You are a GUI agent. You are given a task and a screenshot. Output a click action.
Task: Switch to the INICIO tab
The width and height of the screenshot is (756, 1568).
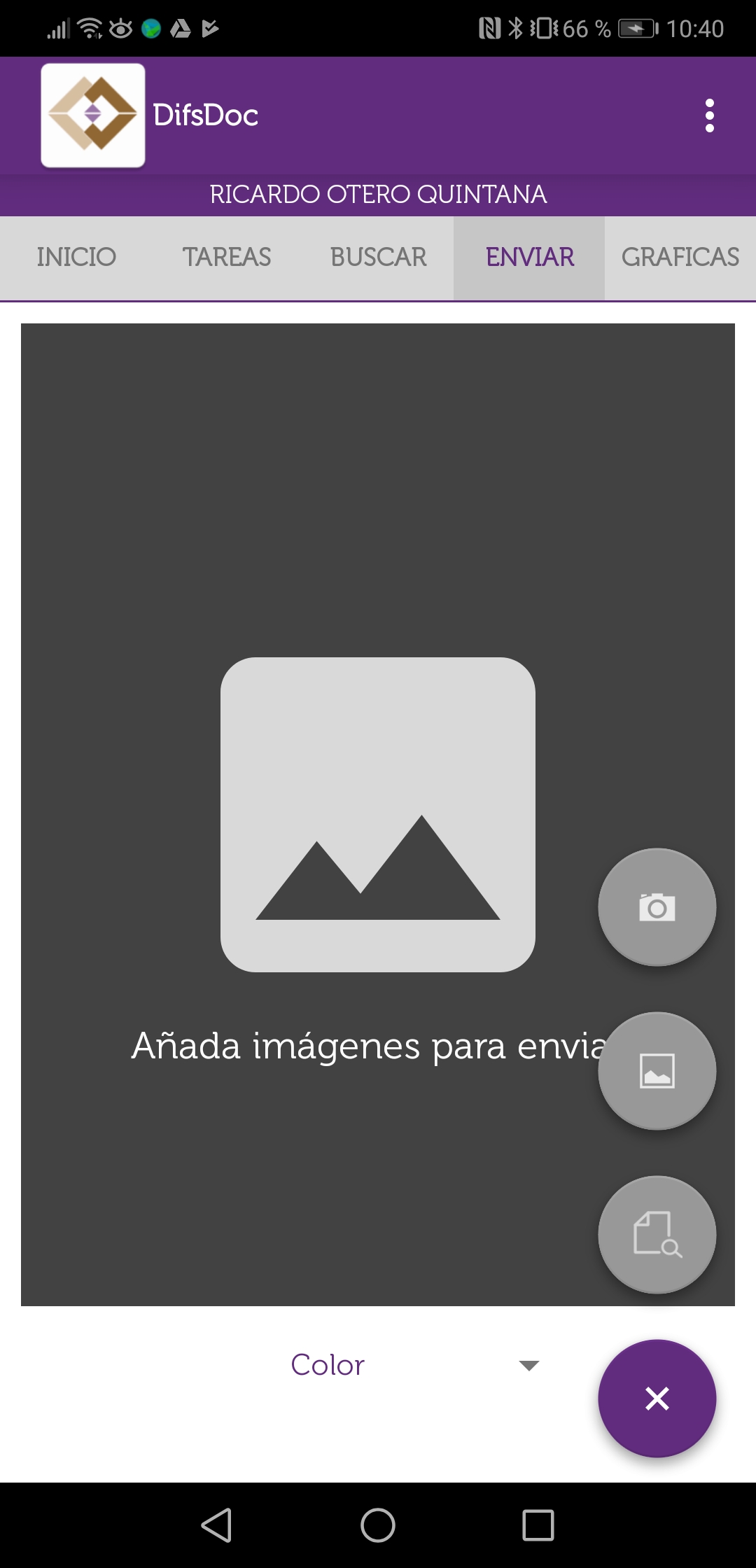pyautogui.click(x=76, y=258)
